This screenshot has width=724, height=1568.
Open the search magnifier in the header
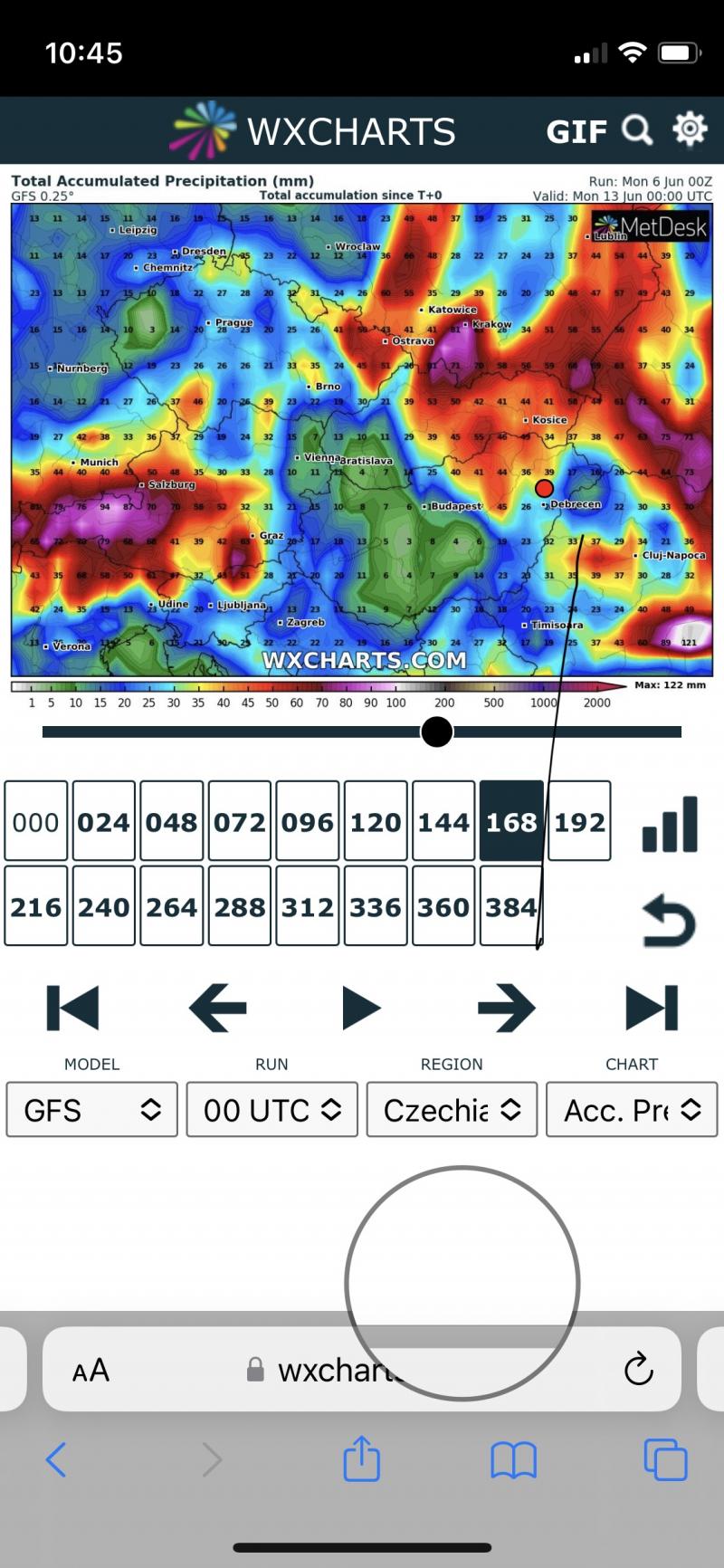tap(637, 130)
